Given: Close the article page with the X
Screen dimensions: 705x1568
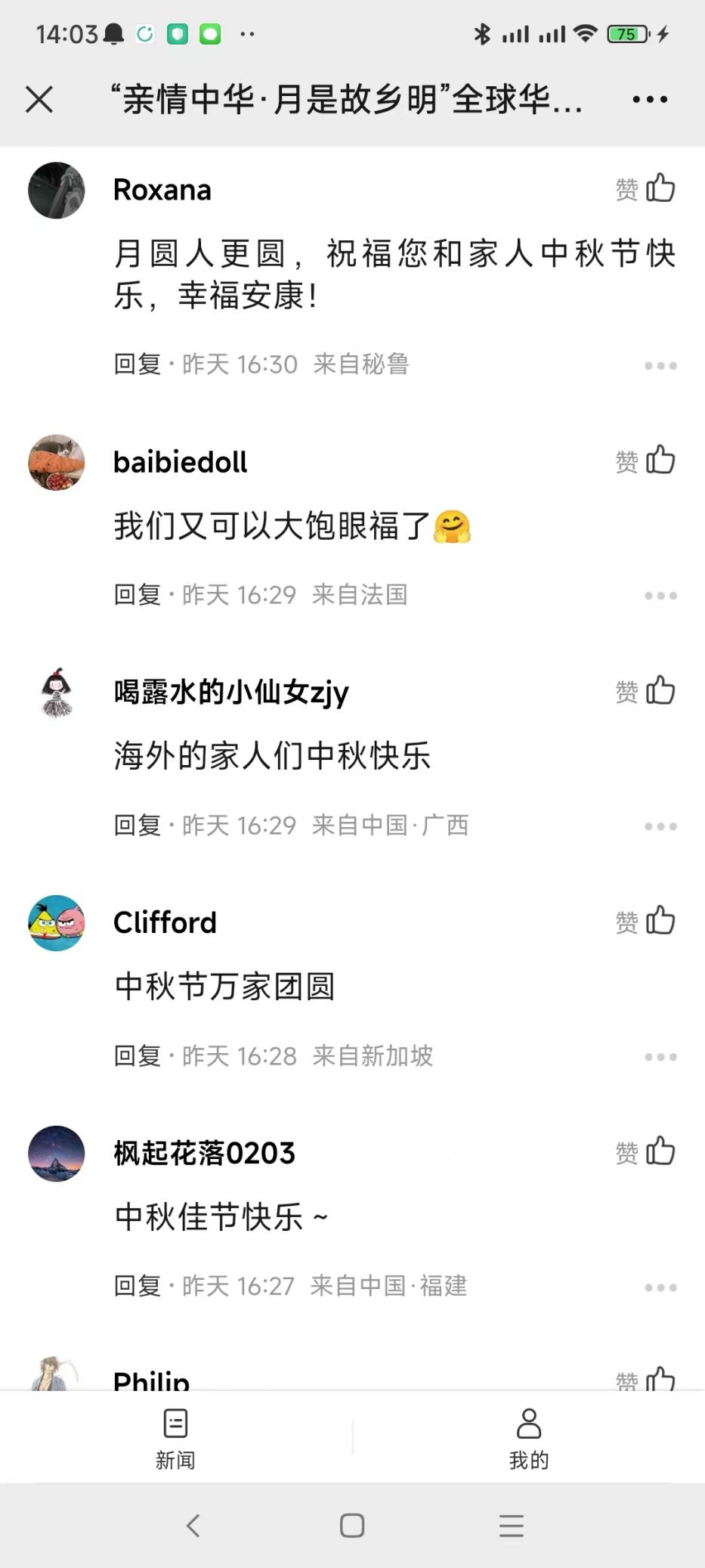Looking at the screenshot, I should [39, 99].
